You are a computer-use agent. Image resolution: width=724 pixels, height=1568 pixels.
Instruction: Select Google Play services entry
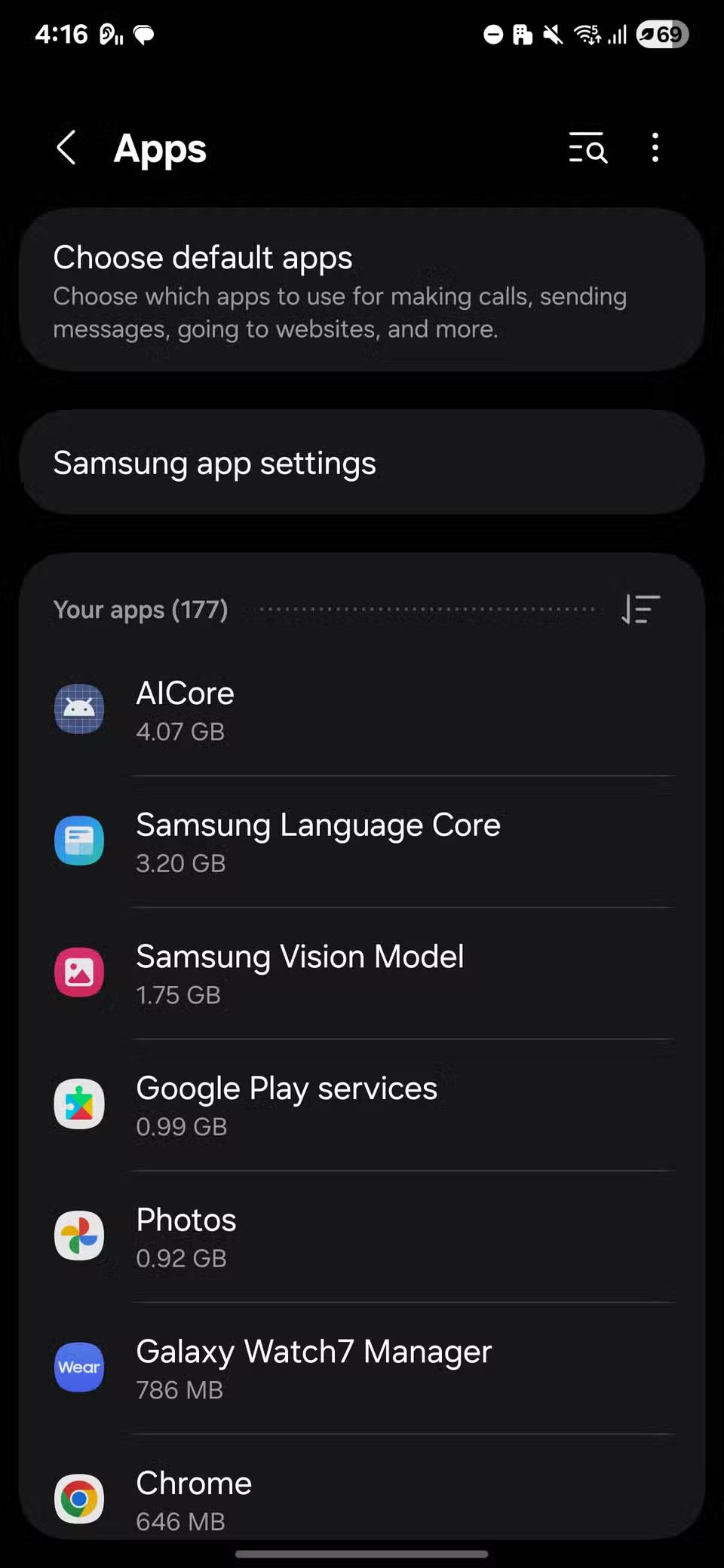(x=362, y=1104)
